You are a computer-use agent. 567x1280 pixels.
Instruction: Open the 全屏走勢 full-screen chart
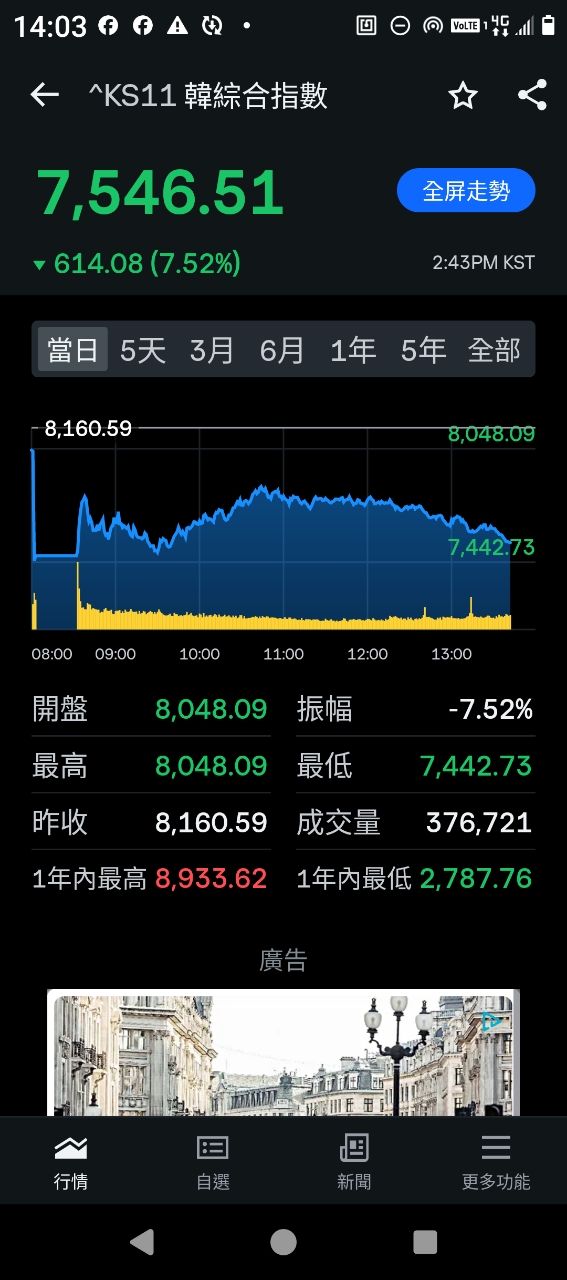pyautogui.click(x=466, y=191)
